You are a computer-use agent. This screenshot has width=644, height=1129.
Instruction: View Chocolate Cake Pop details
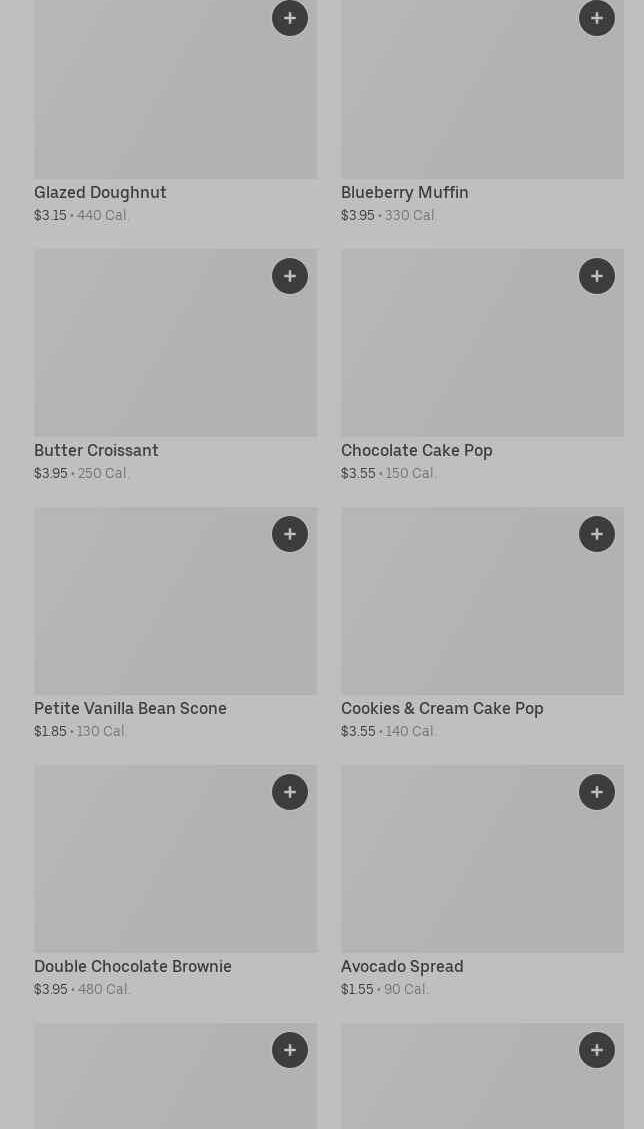tap(483, 366)
